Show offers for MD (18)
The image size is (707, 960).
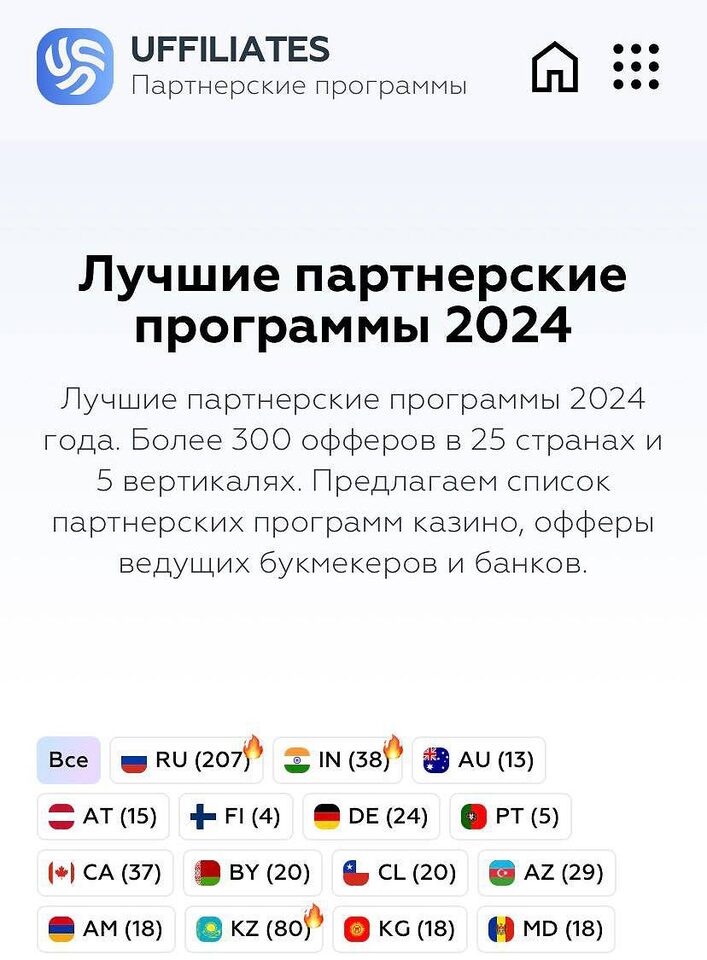pos(546,929)
